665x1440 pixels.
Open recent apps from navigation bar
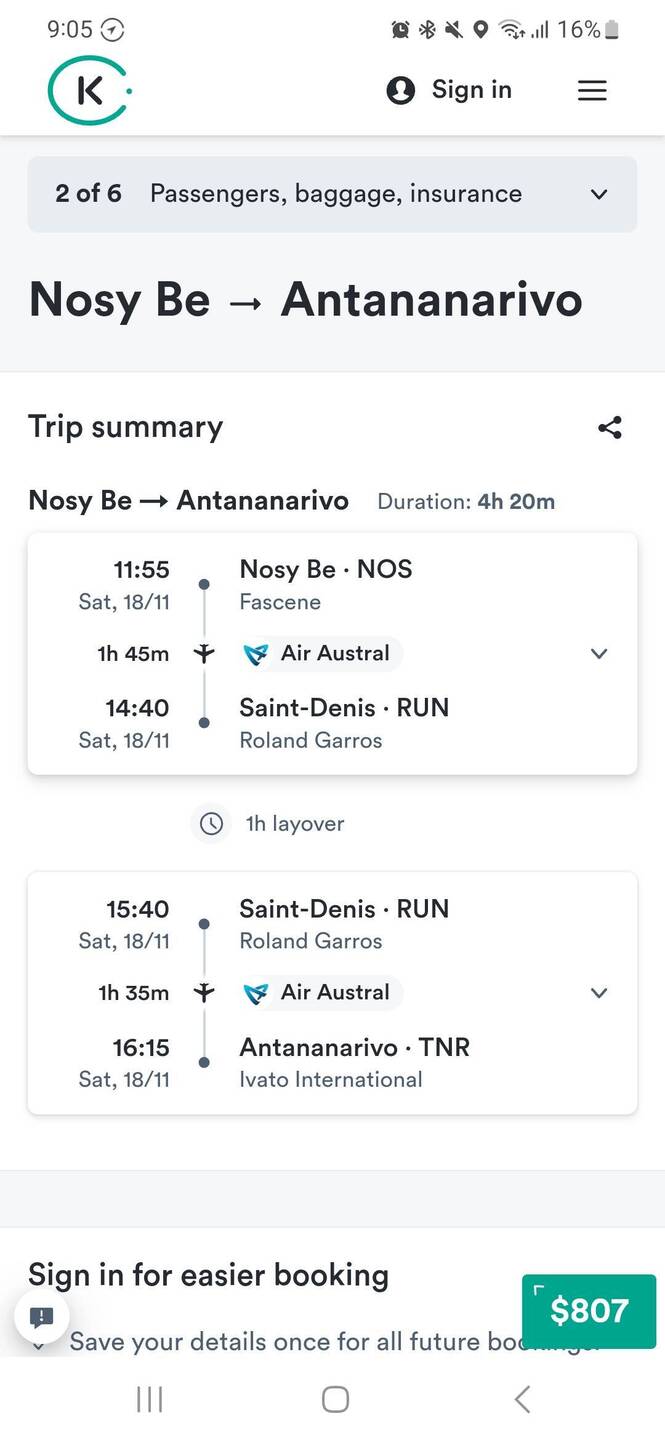[149, 1399]
